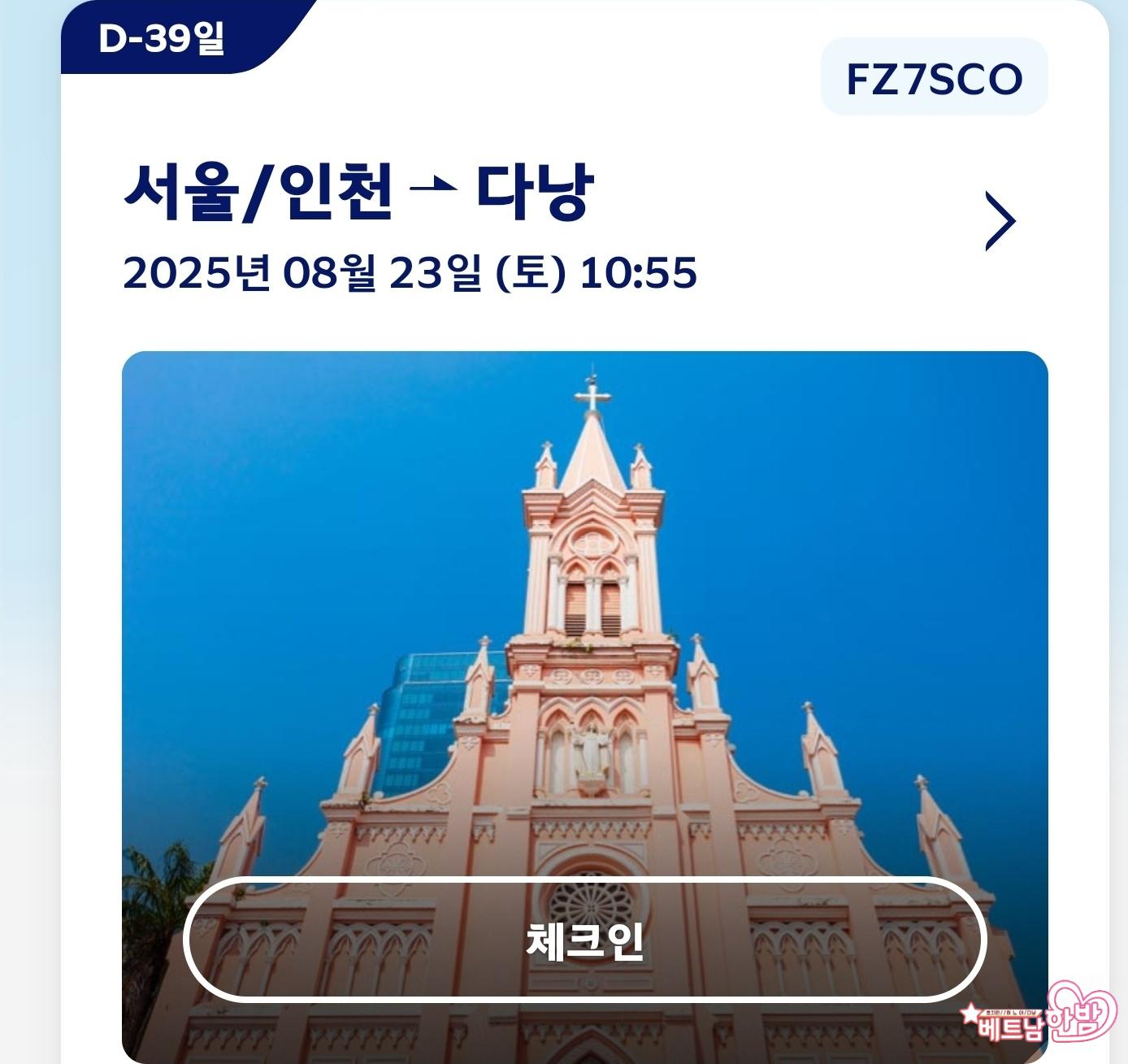Viewport: 1128px width, 1064px height.
Task: Tap the 체크인 check-in button
Action: [x=584, y=940]
